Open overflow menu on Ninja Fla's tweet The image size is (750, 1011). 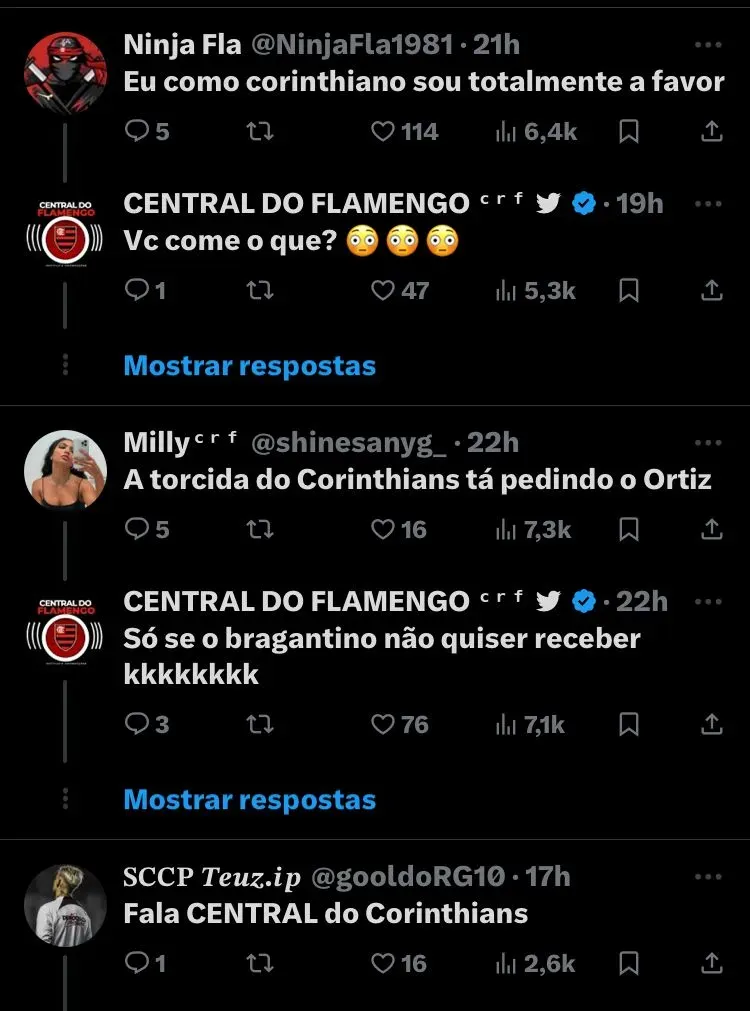[x=708, y=45]
